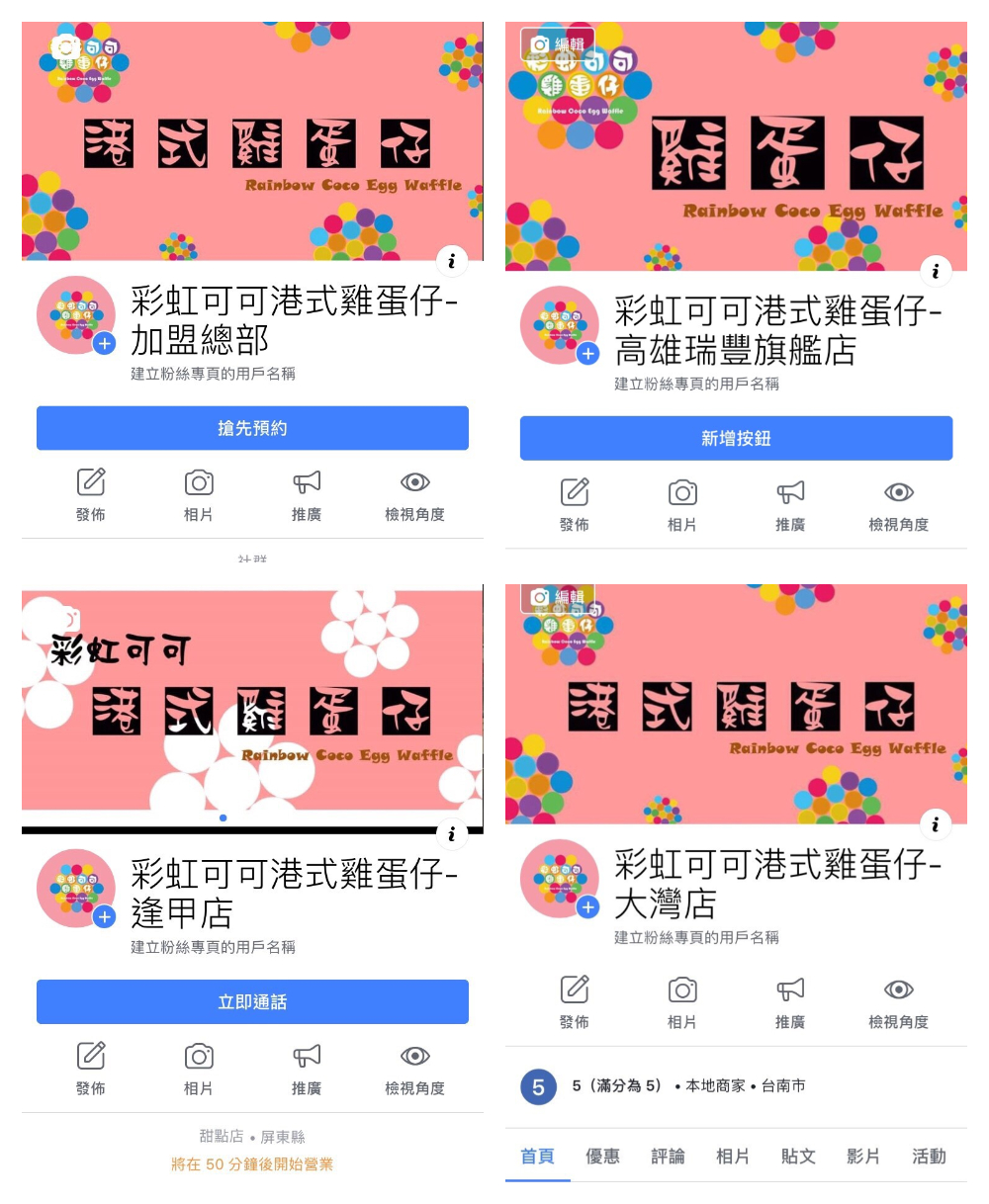
Task: Open the 優惠 offers tab
Action: [602, 1156]
